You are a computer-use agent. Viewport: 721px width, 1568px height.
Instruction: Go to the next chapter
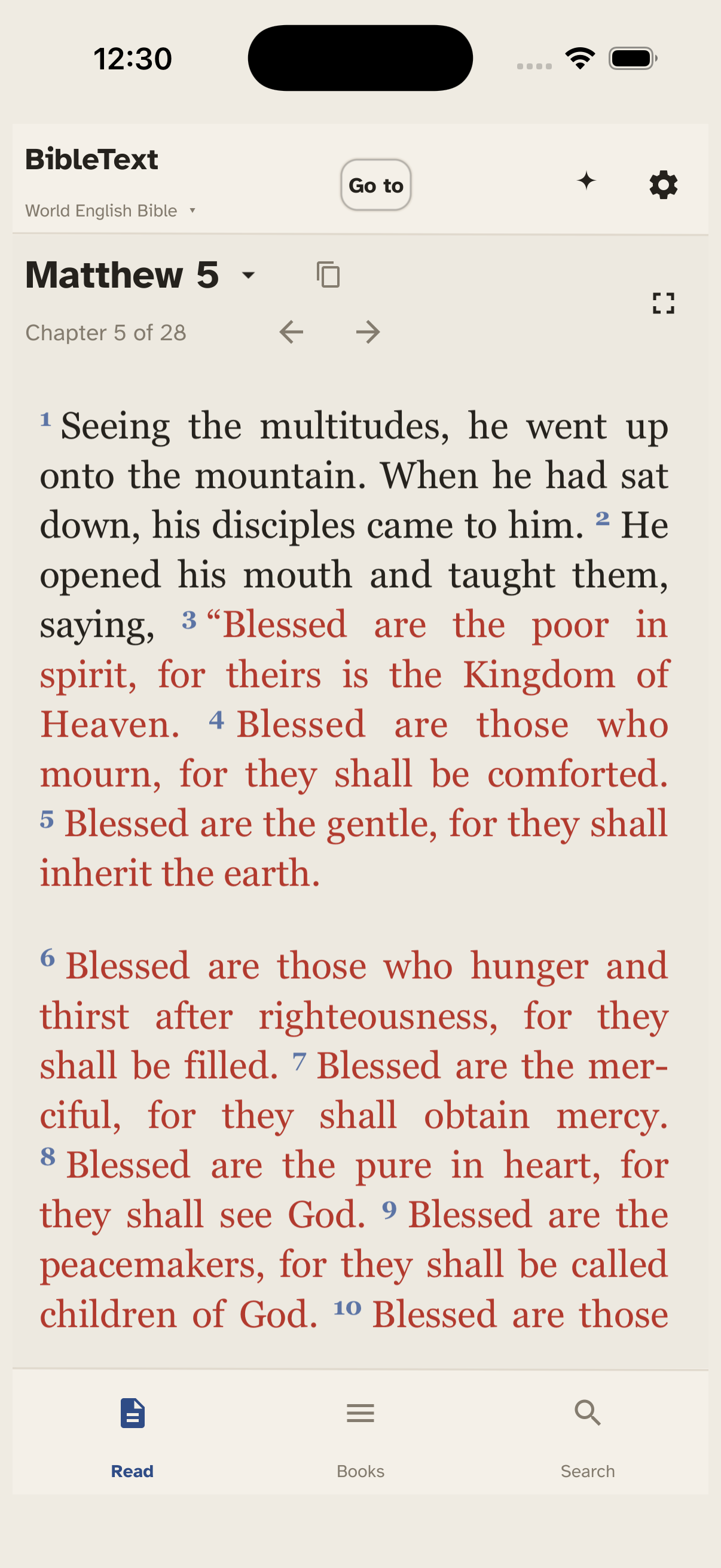[368, 332]
